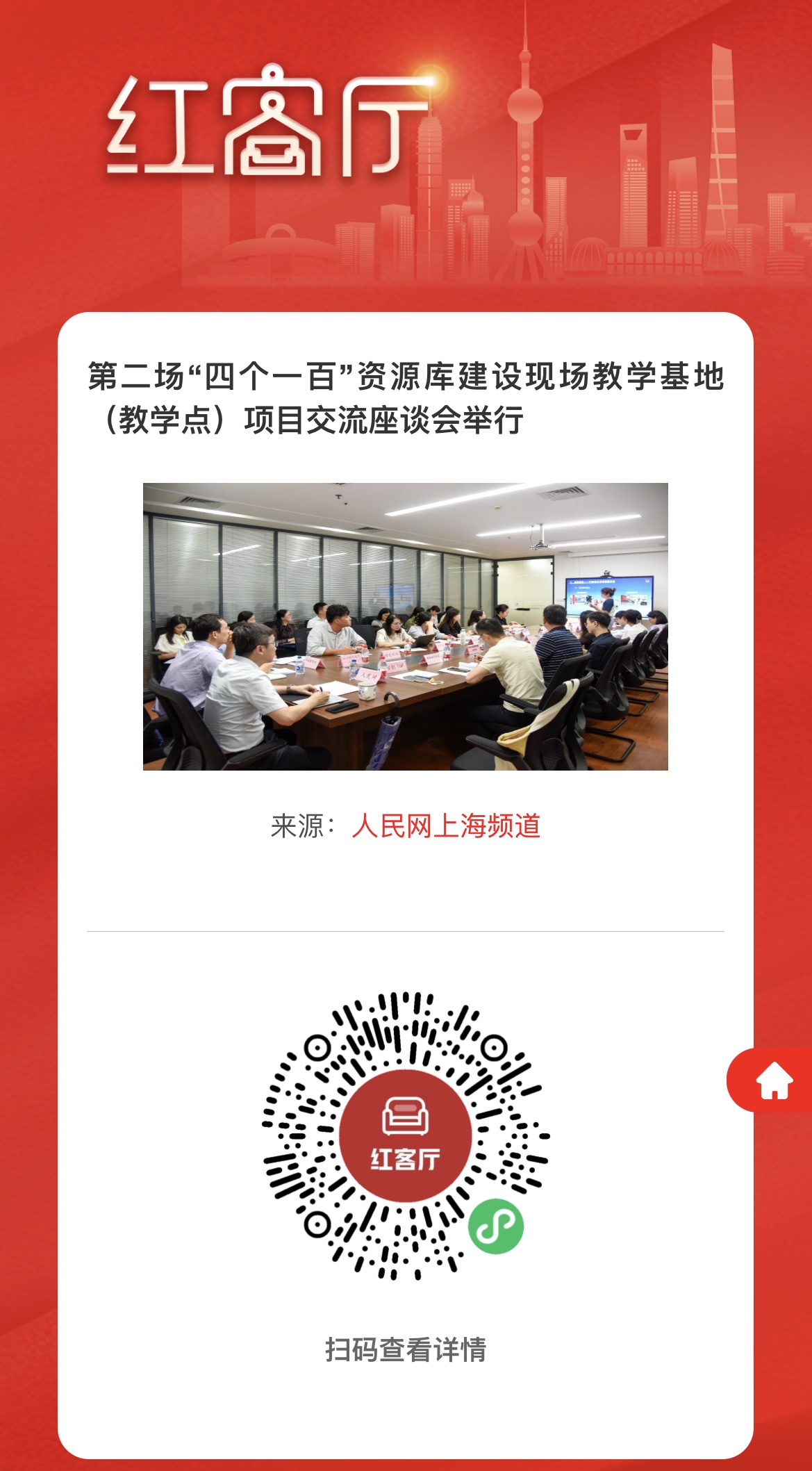Open the 人民网上海频道 source link
The image size is (812, 1471).
(446, 825)
